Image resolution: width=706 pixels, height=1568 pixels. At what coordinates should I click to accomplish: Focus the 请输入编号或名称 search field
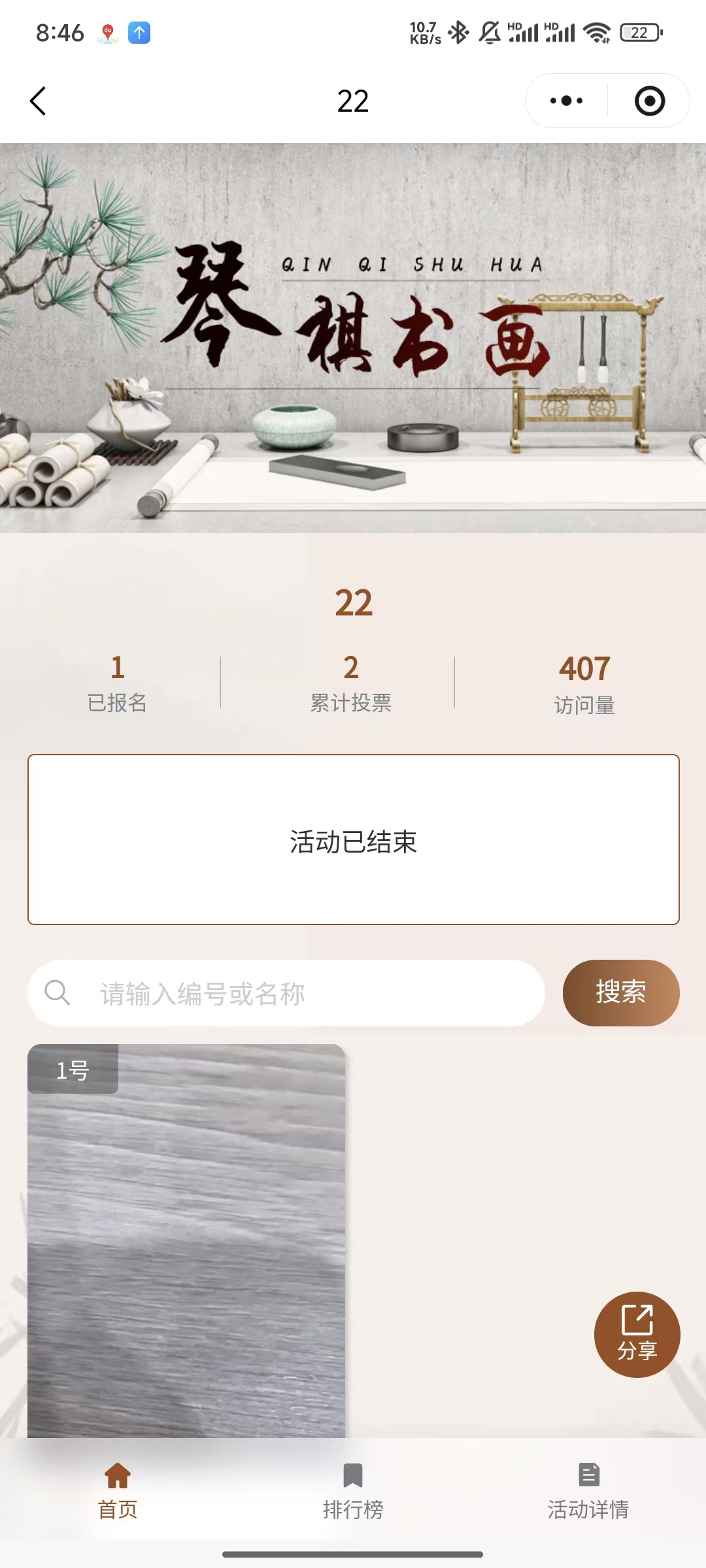(x=288, y=993)
